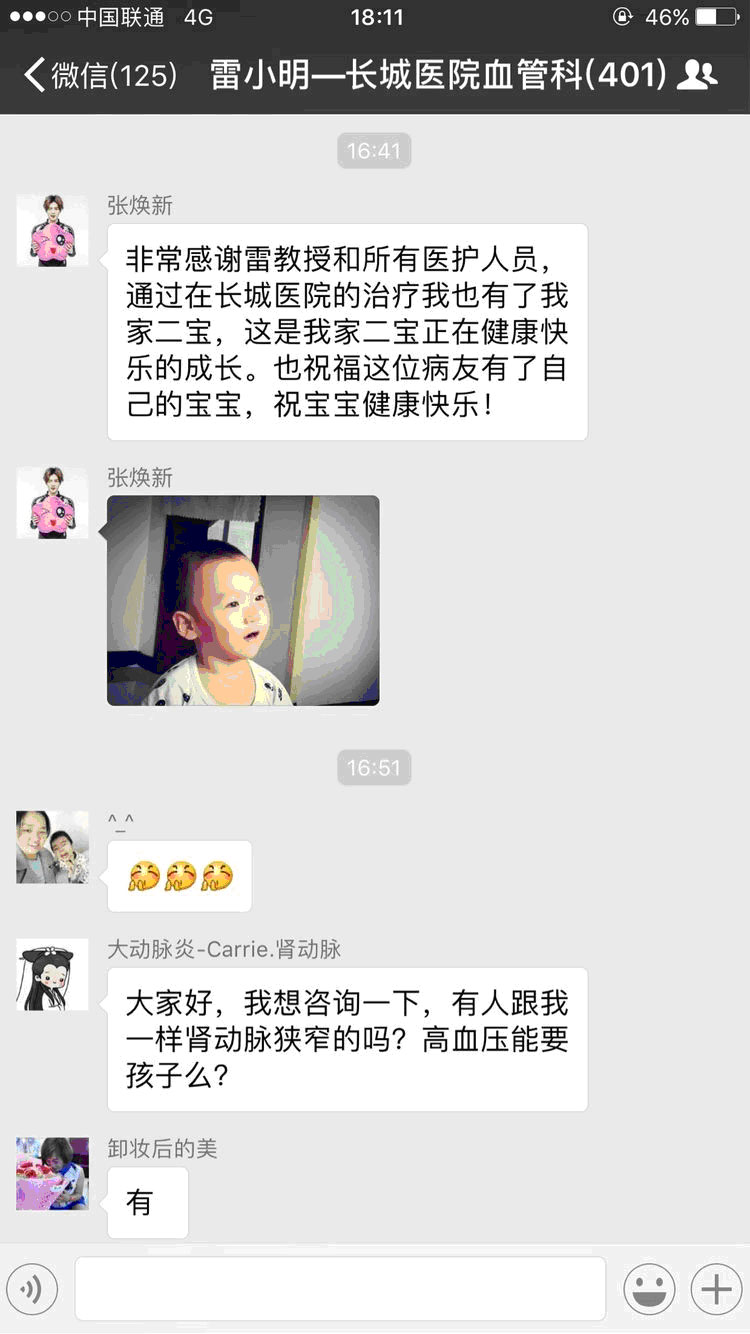Open avatar of 卸妆后的美
Screen dimensions: 750x1334
coord(52,1174)
